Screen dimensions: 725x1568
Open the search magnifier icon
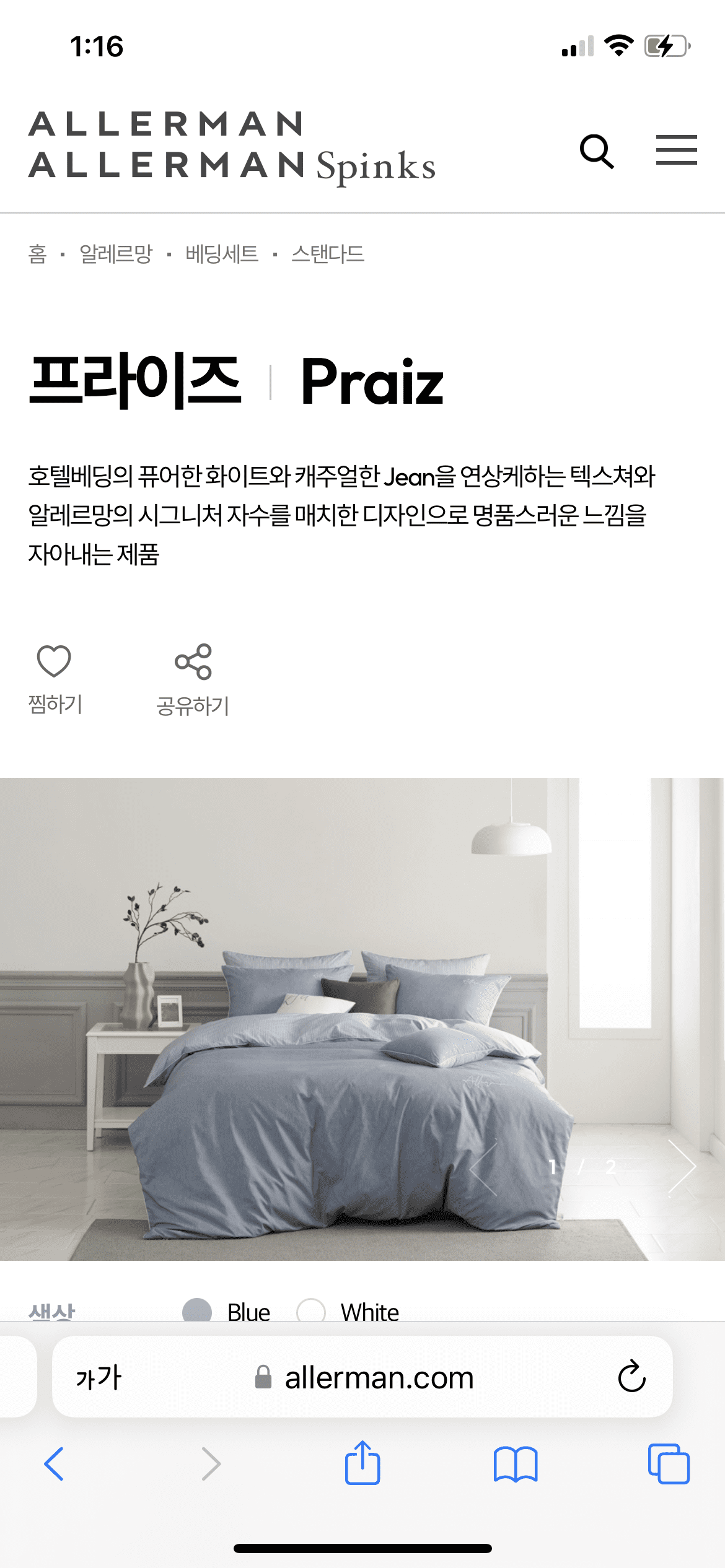tap(597, 151)
